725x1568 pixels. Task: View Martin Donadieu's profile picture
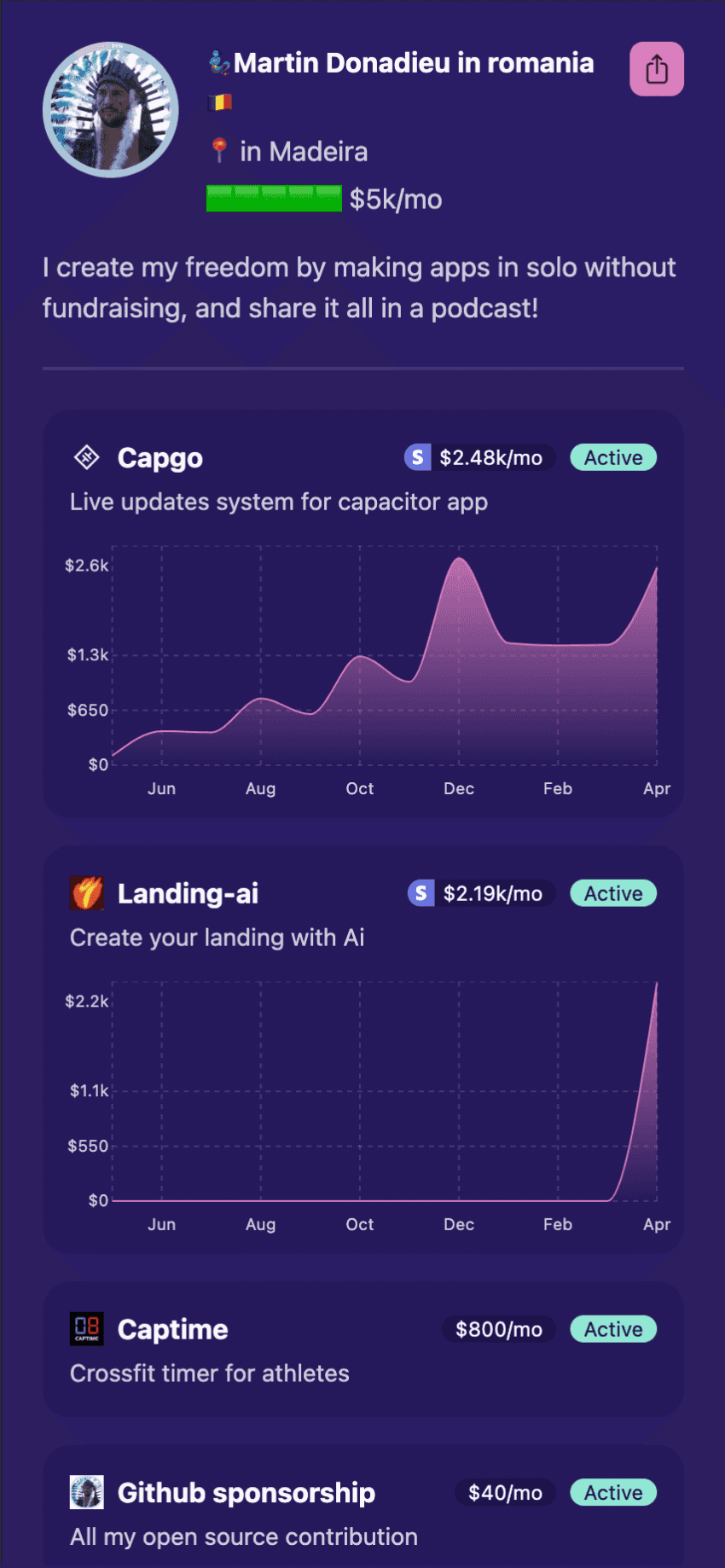[111, 110]
